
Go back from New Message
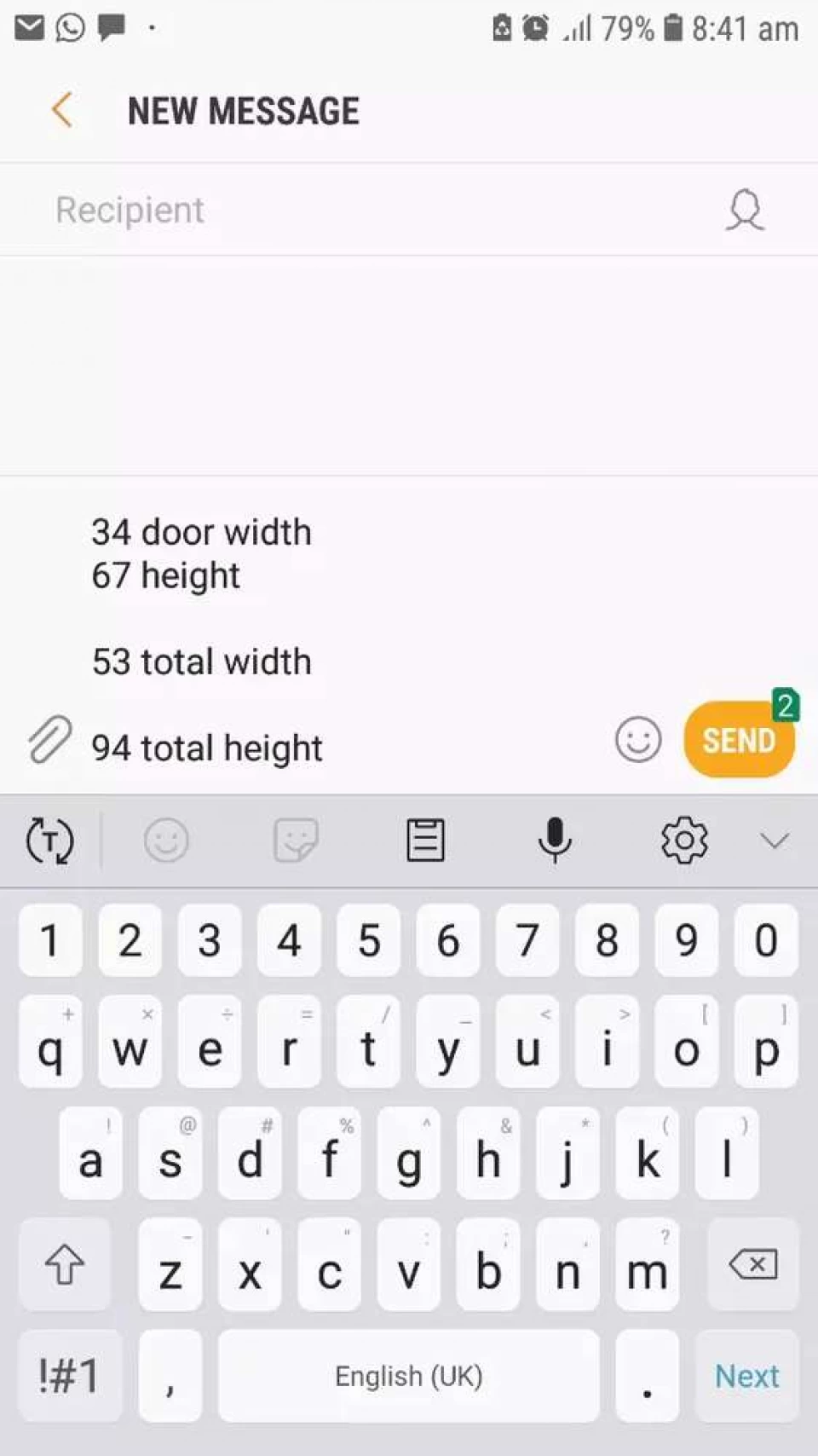(x=61, y=111)
